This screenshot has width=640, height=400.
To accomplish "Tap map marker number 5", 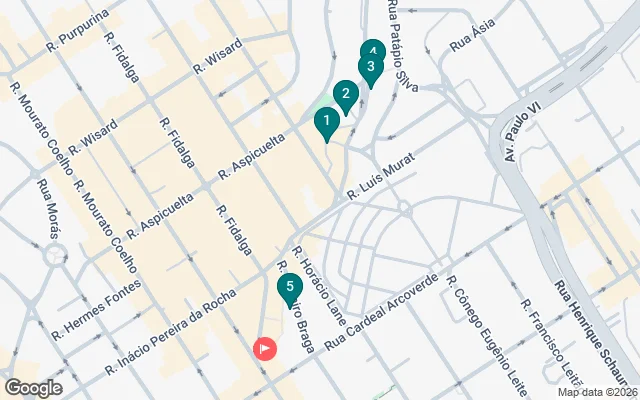I will tap(290, 289).
